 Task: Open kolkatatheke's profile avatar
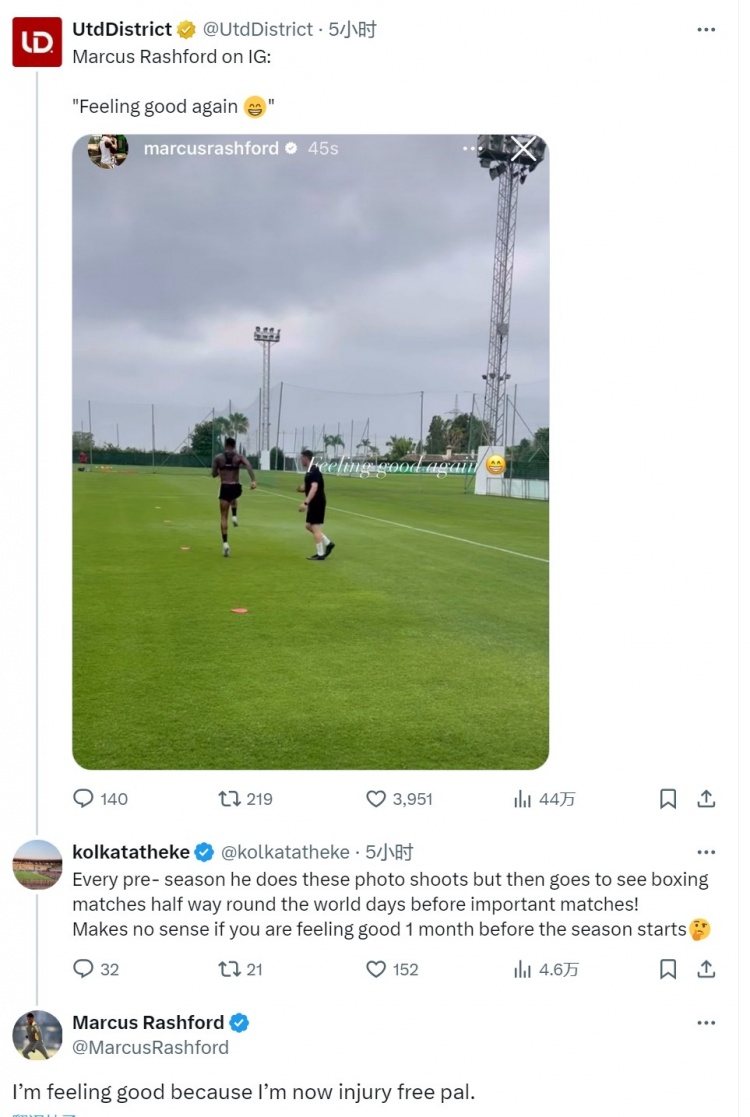coord(37,865)
